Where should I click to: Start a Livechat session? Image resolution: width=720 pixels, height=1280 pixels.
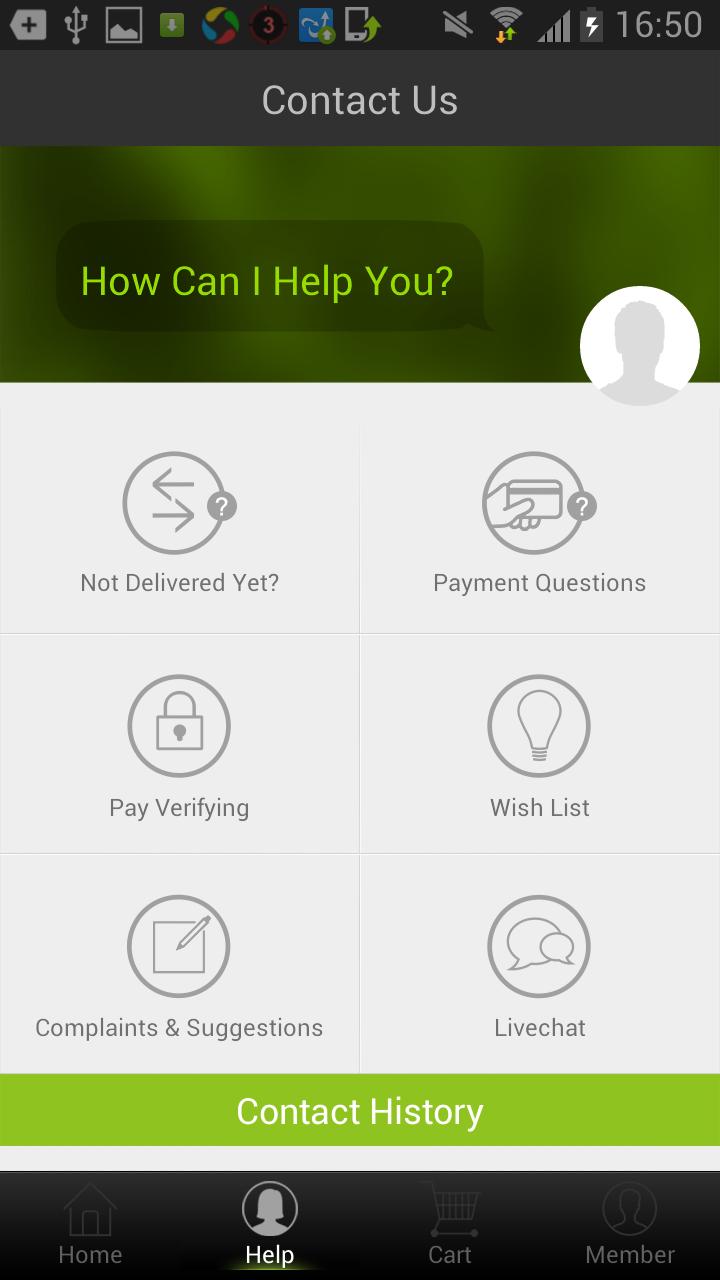coord(539,965)
